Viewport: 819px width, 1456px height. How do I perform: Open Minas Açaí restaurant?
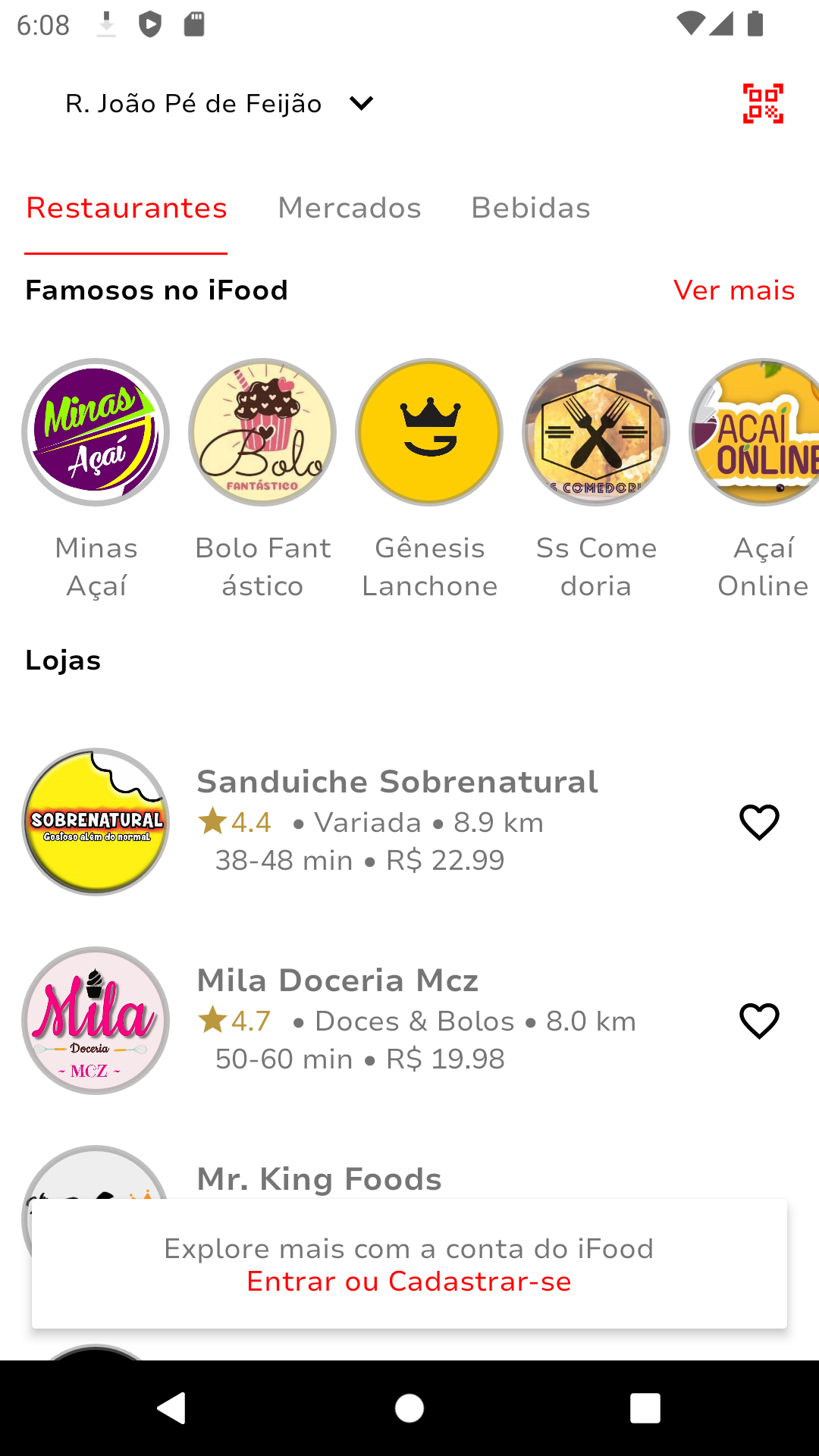point(96,432)
